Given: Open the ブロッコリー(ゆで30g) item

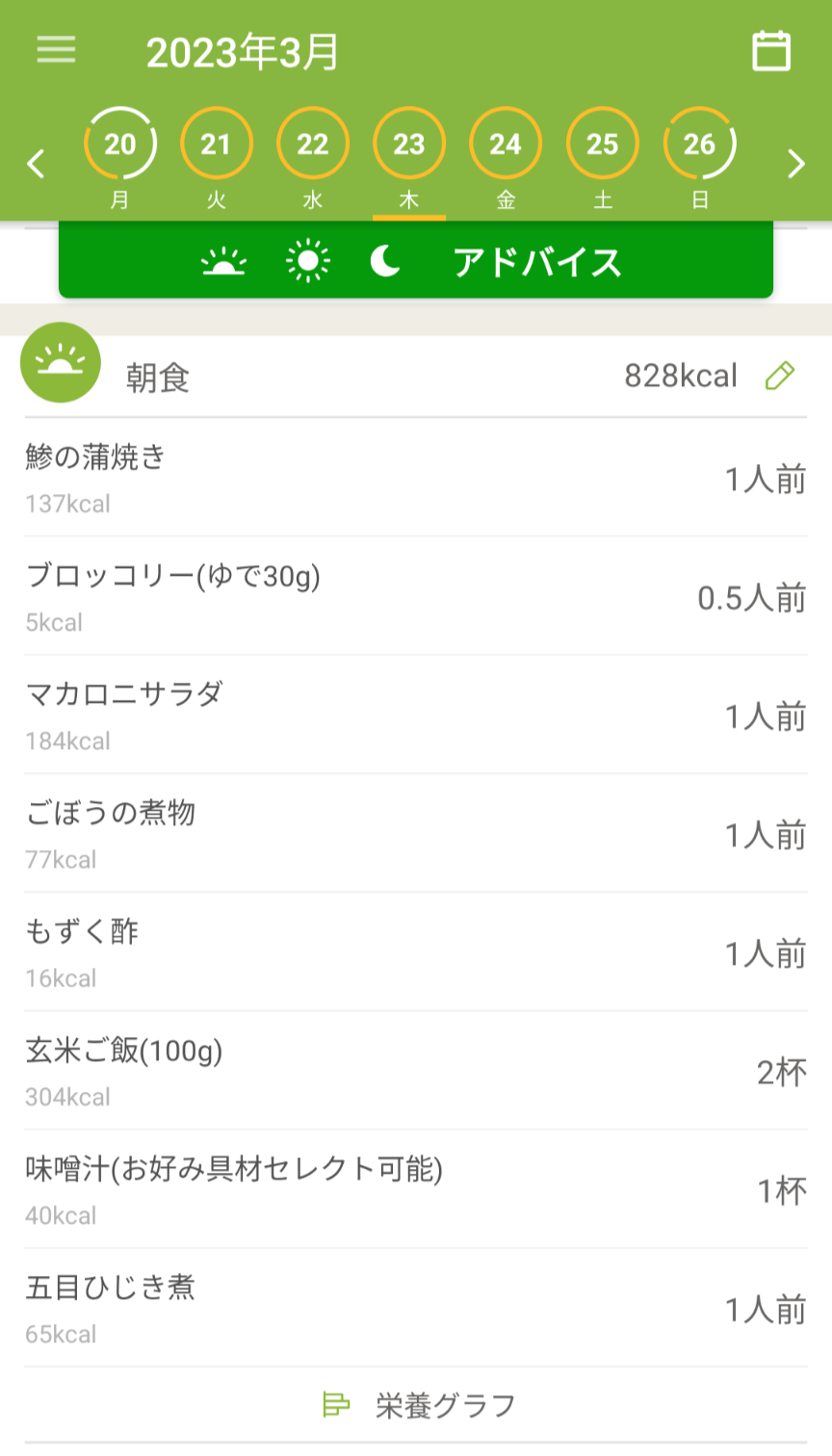Looking at the screenshot, I should tap(416, 596).
